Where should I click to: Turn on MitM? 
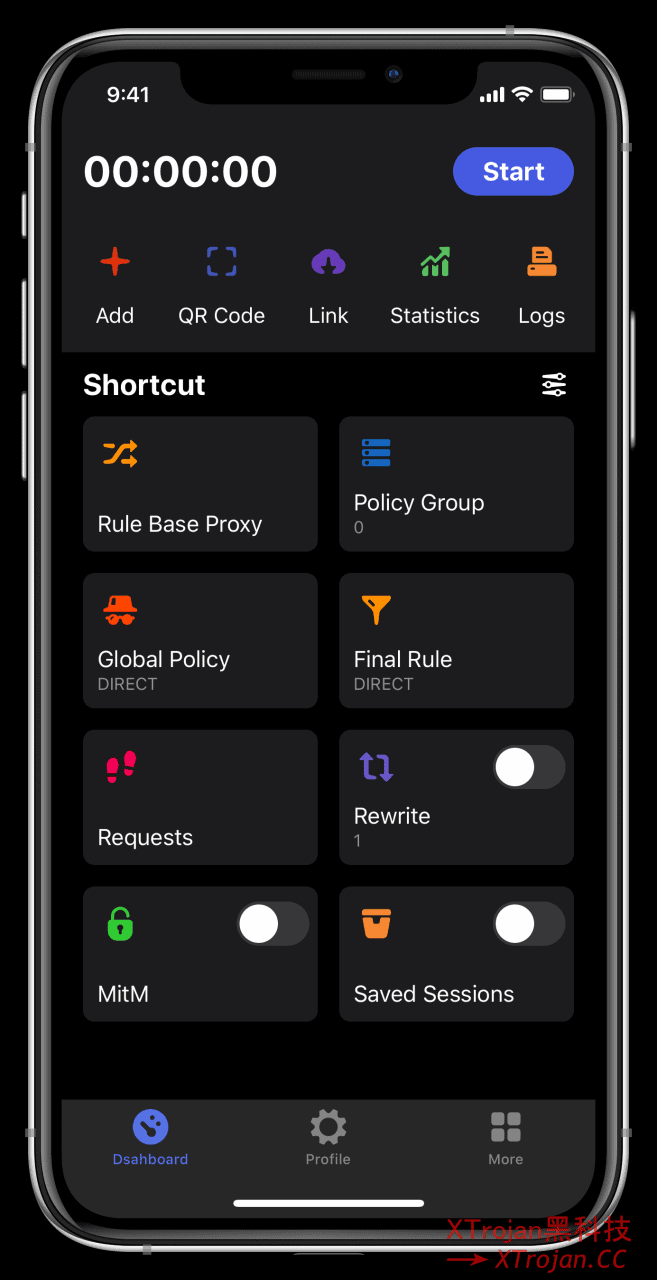(x=272, y=925)
